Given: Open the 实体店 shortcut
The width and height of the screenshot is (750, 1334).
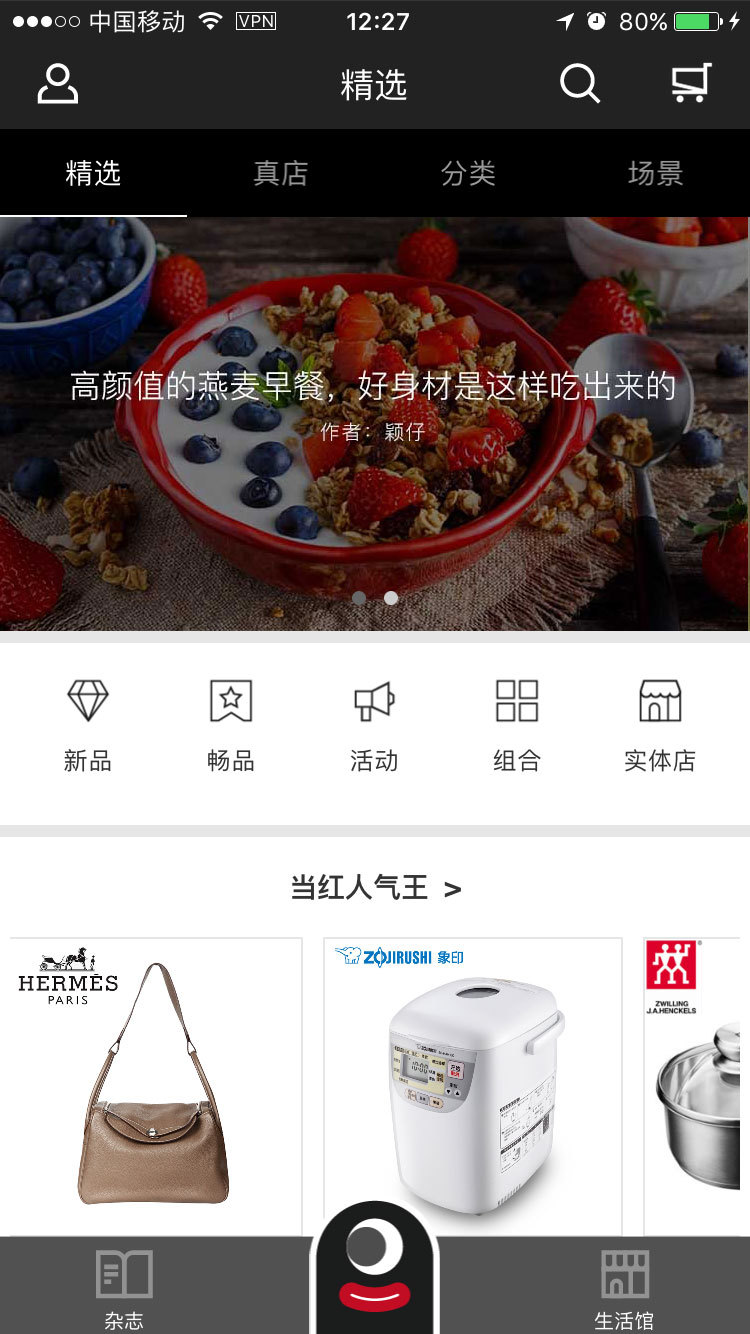Looking at the screenshot, I should (660, 726).
